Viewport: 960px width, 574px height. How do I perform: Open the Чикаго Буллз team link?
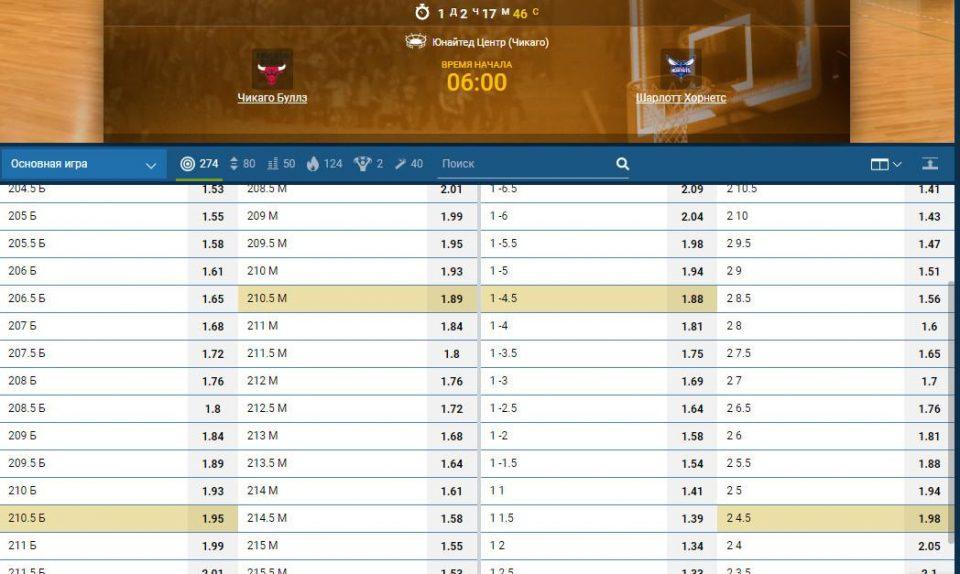tap(272, 98)
